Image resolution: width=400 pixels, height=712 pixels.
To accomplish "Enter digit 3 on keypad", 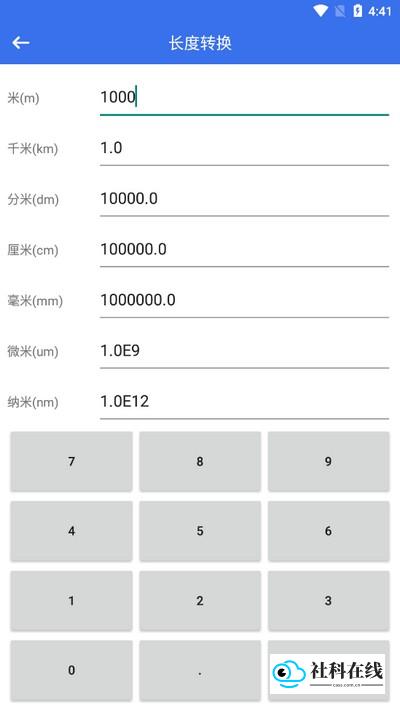I will (328, 601).
